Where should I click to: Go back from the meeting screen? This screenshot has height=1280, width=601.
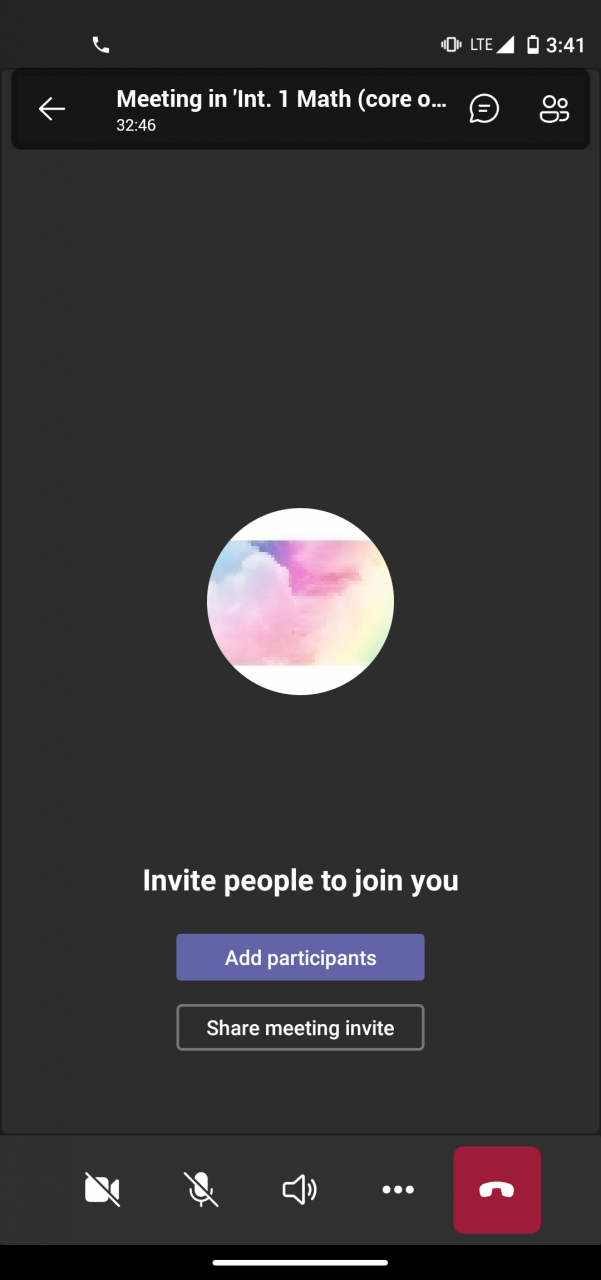pyautogui.click(x=52, y=109)
